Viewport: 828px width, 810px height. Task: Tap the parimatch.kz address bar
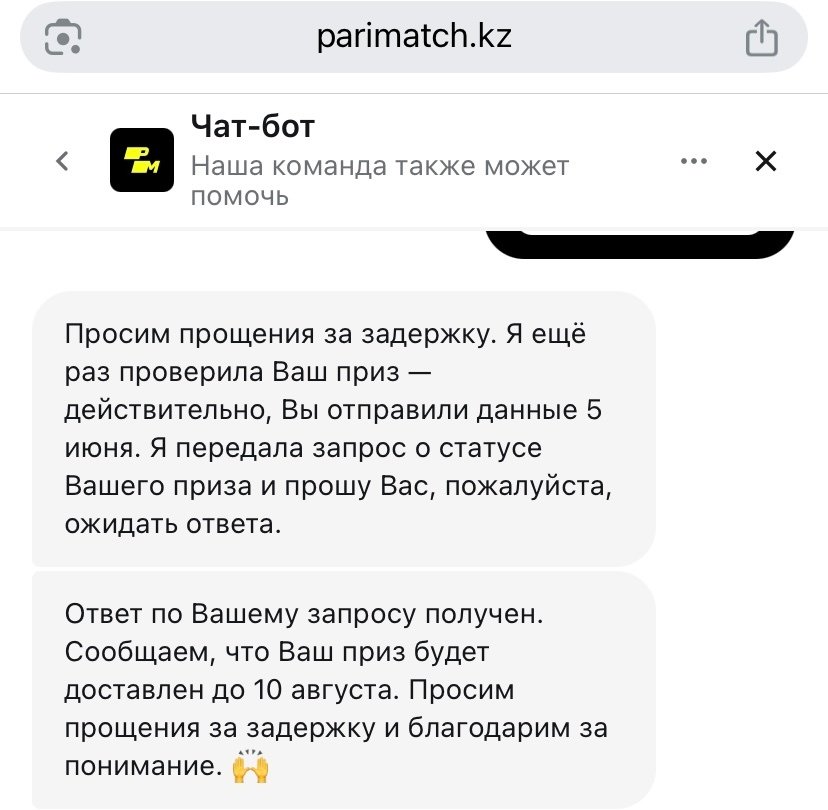pos(414,38)
